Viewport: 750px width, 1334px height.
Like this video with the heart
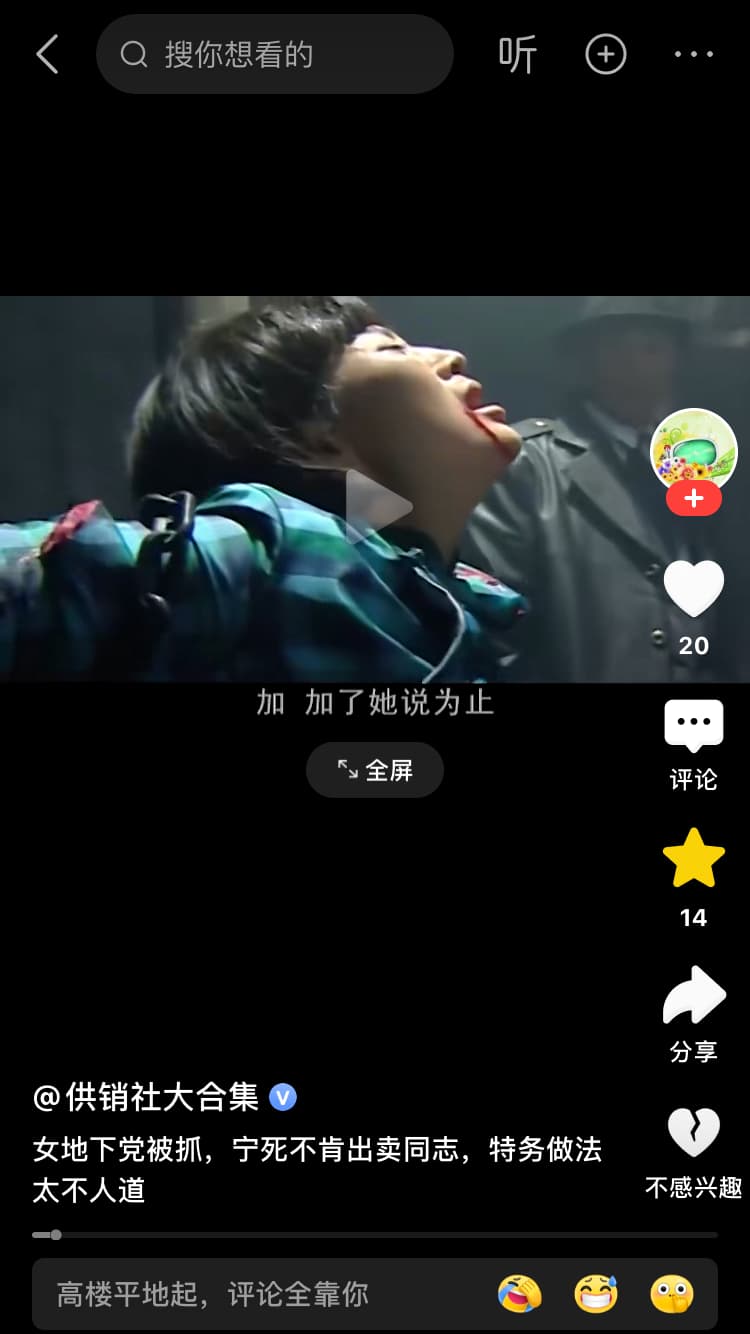(693, 589)
